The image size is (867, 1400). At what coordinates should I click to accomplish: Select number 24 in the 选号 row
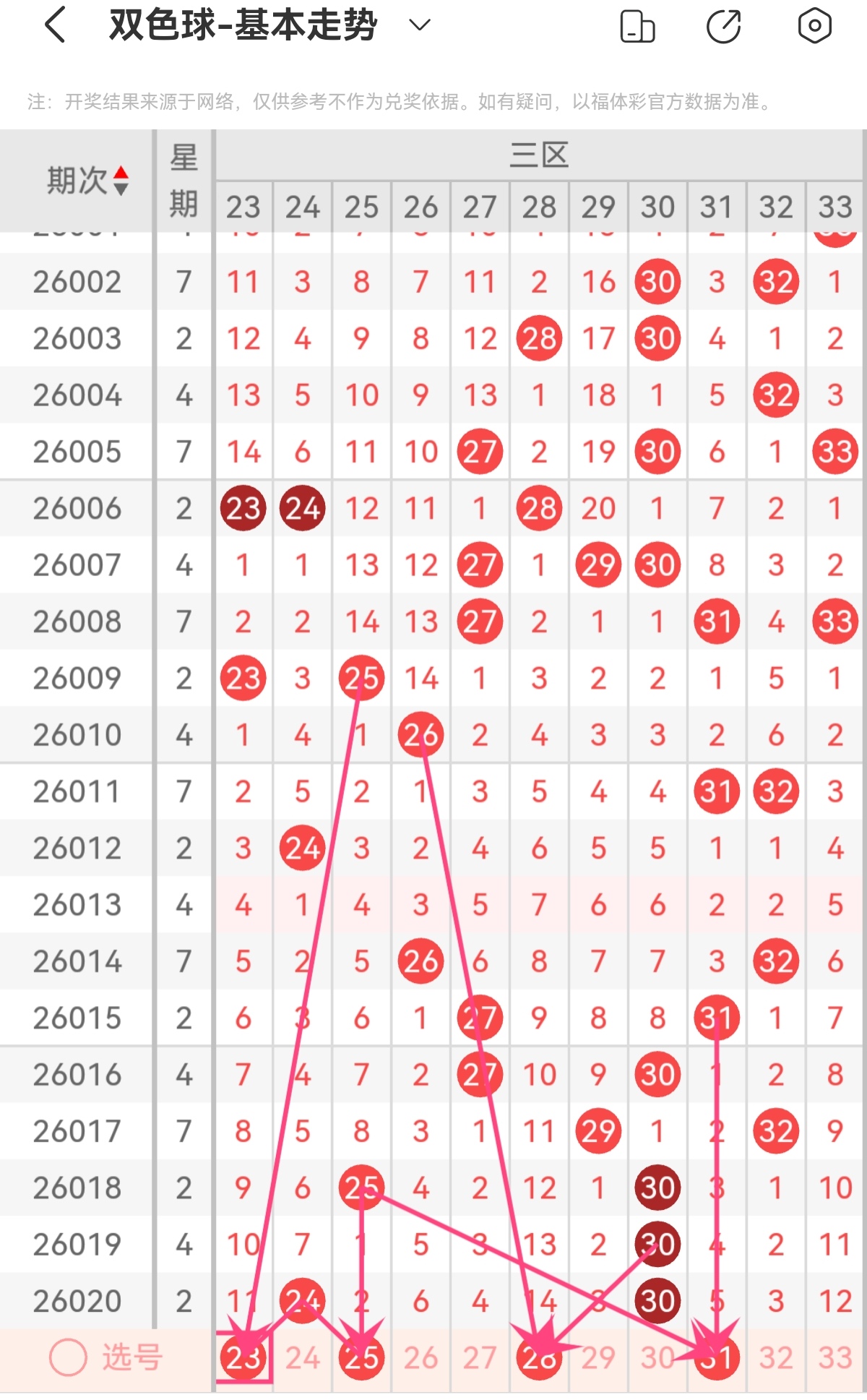pos(303,1358)
